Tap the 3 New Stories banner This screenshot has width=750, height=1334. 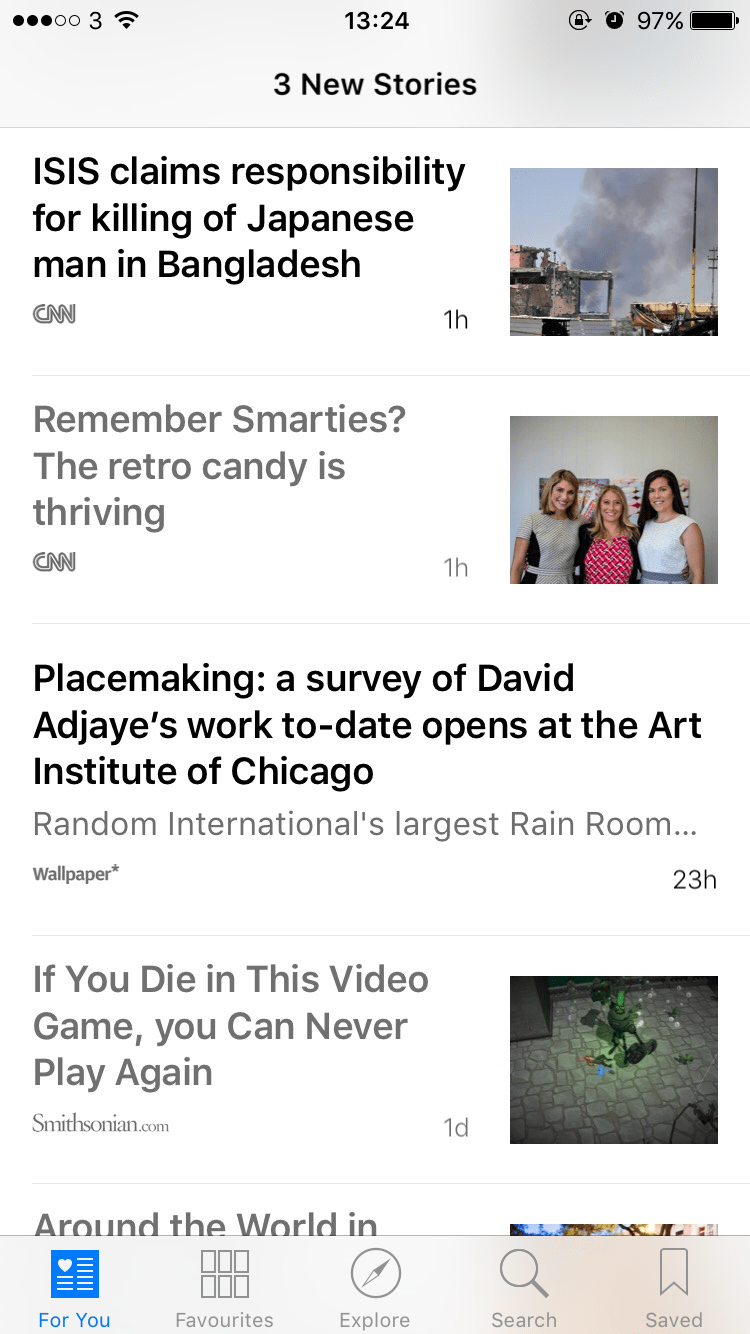(x=375, y=85)
